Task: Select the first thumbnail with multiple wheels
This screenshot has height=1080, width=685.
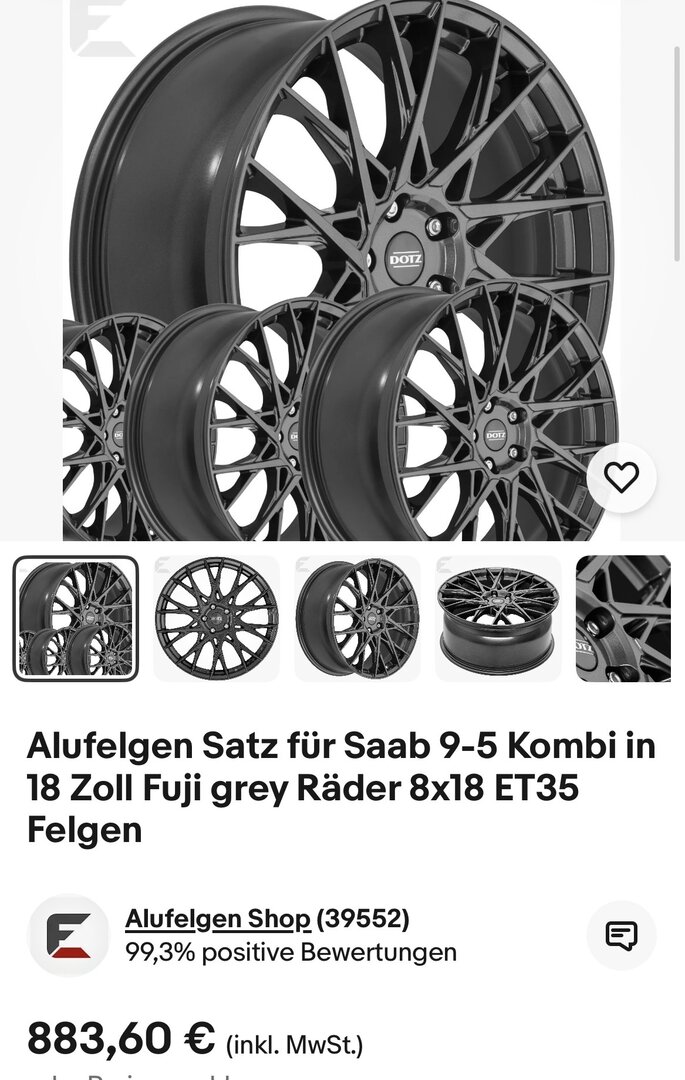Action: click(76, 619)
